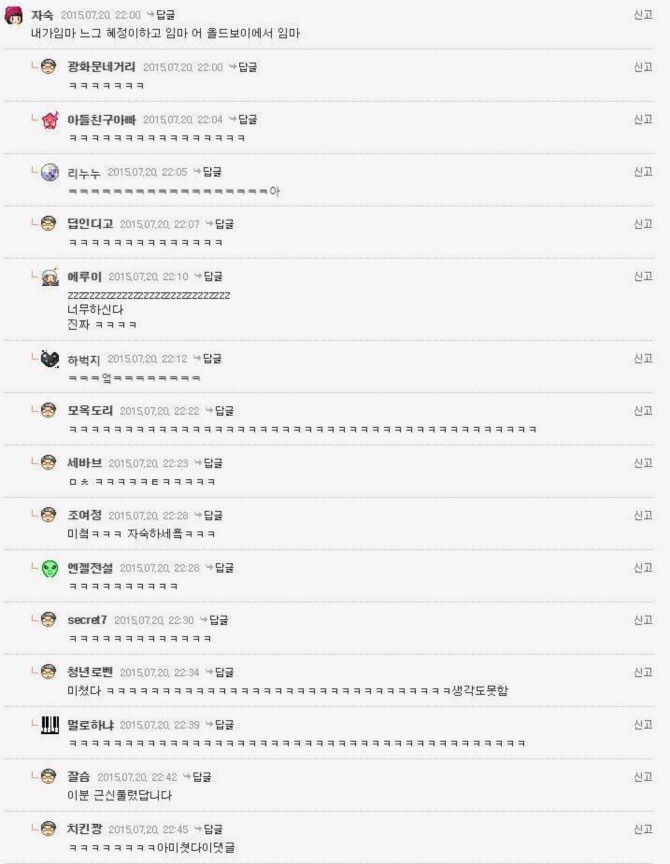The image size is (670, 864).
Task: Reply to 멀로하냐's comment
Action: click(224, 724)
